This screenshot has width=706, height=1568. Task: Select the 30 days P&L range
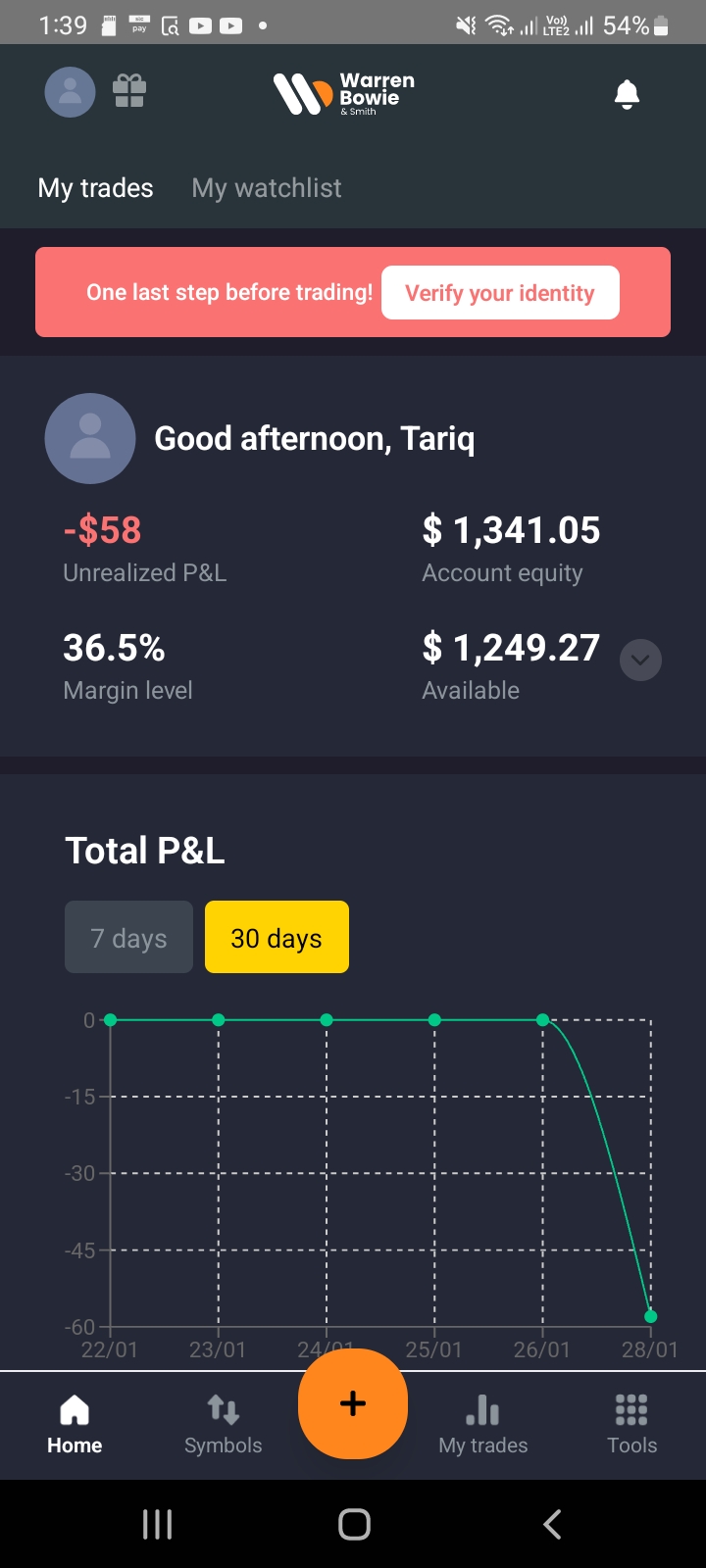[277, 938]
